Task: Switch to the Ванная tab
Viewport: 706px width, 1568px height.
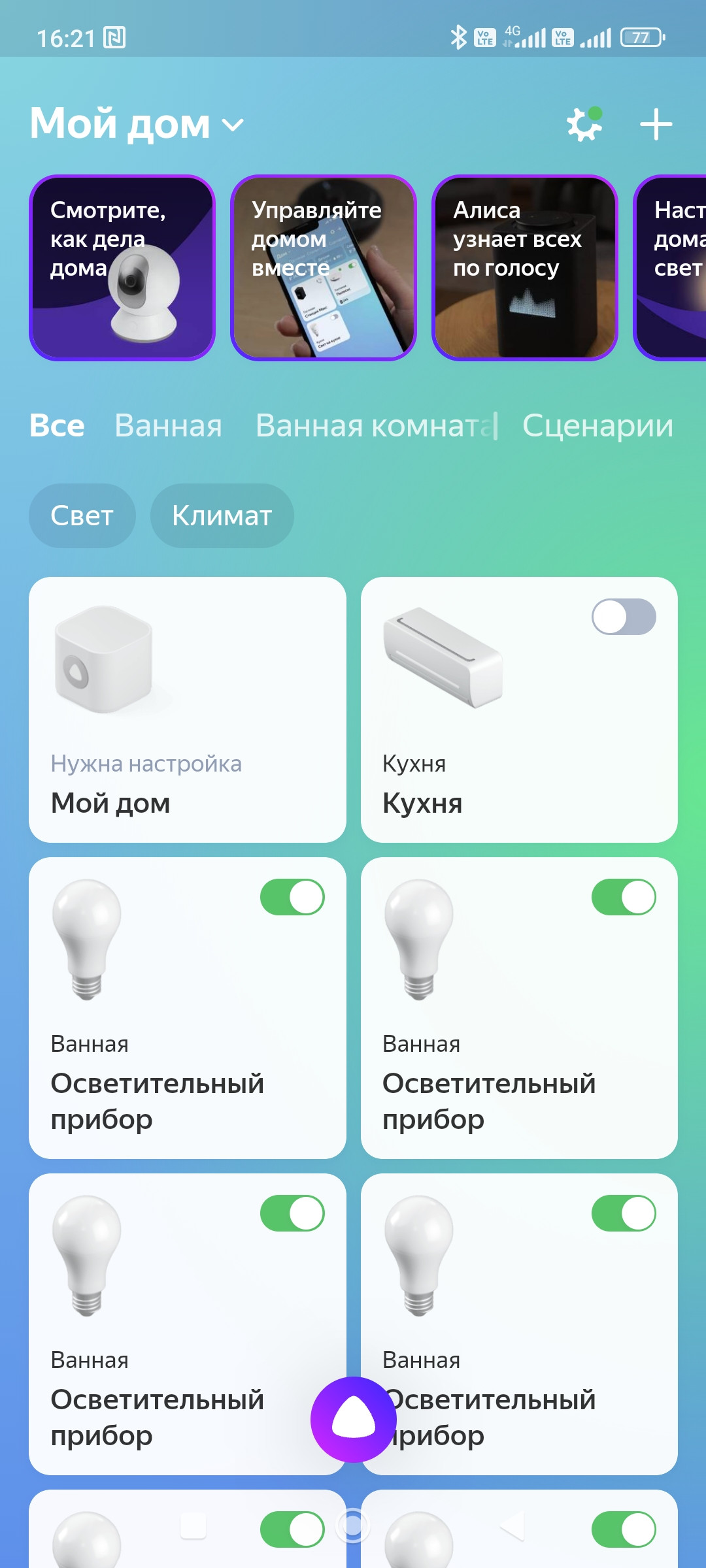Action: (x=168, y=426)
